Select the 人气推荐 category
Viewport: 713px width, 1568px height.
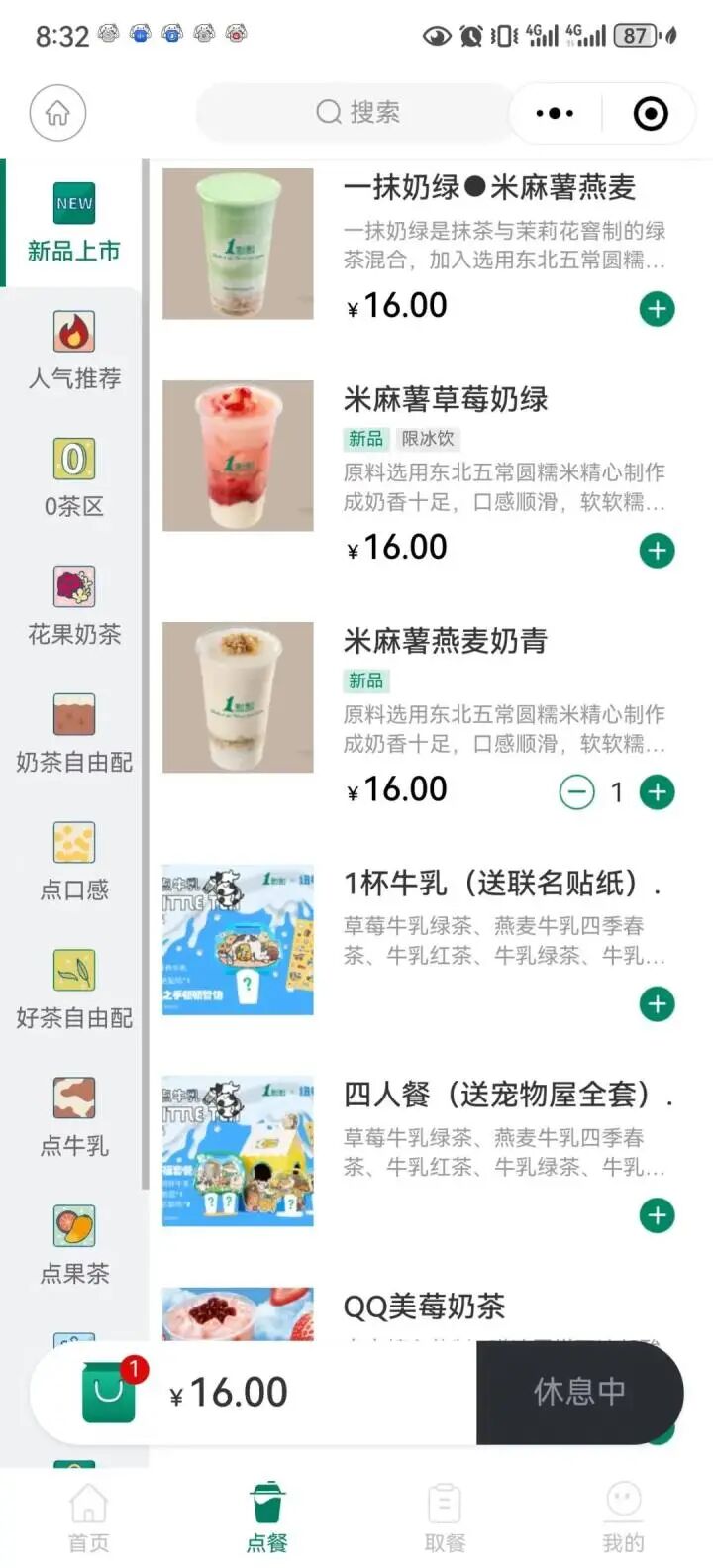tap(74, 351)
